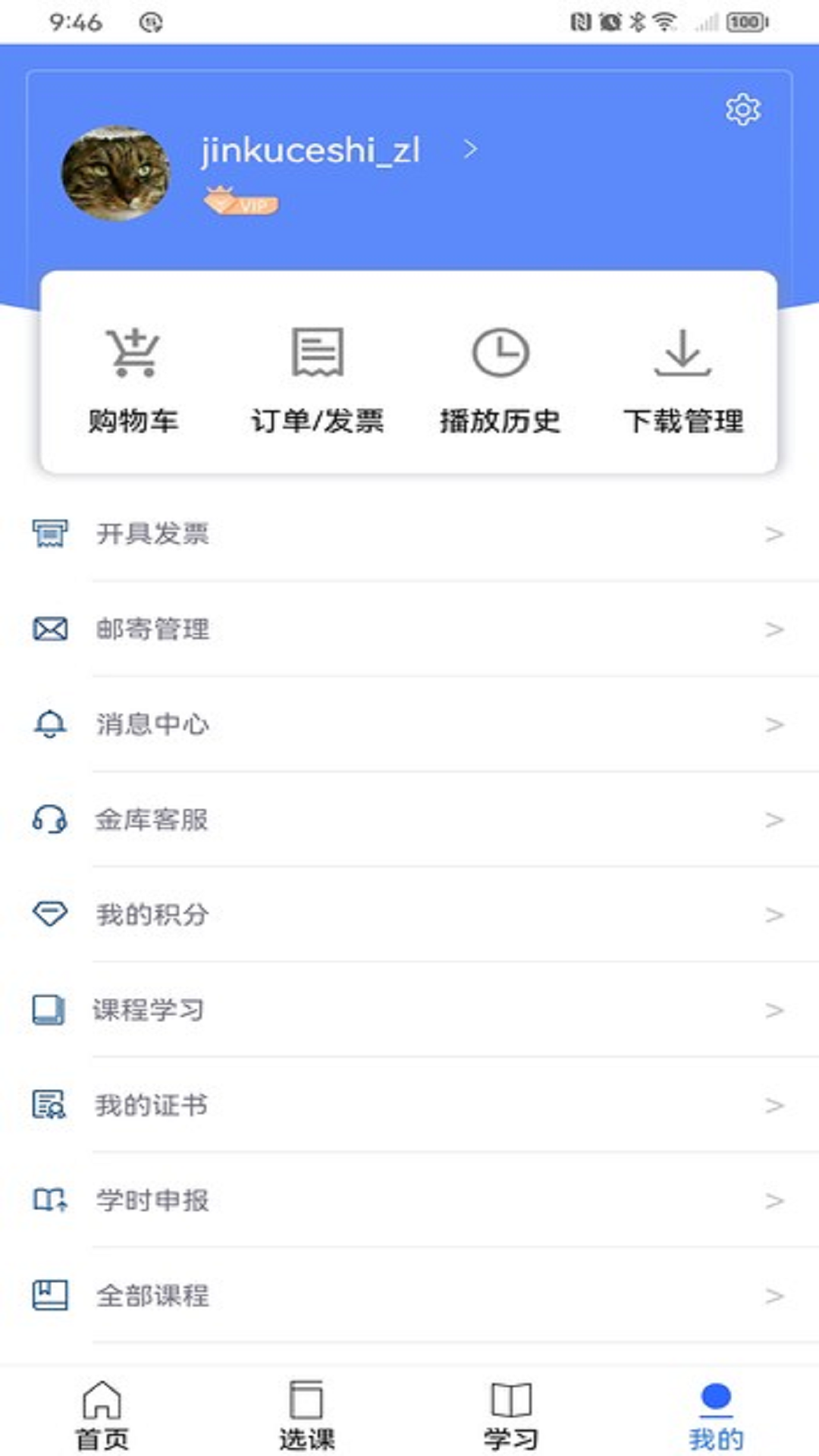Open the 学时申报 link
The image size is (819, 1456).
point(151,1200)
